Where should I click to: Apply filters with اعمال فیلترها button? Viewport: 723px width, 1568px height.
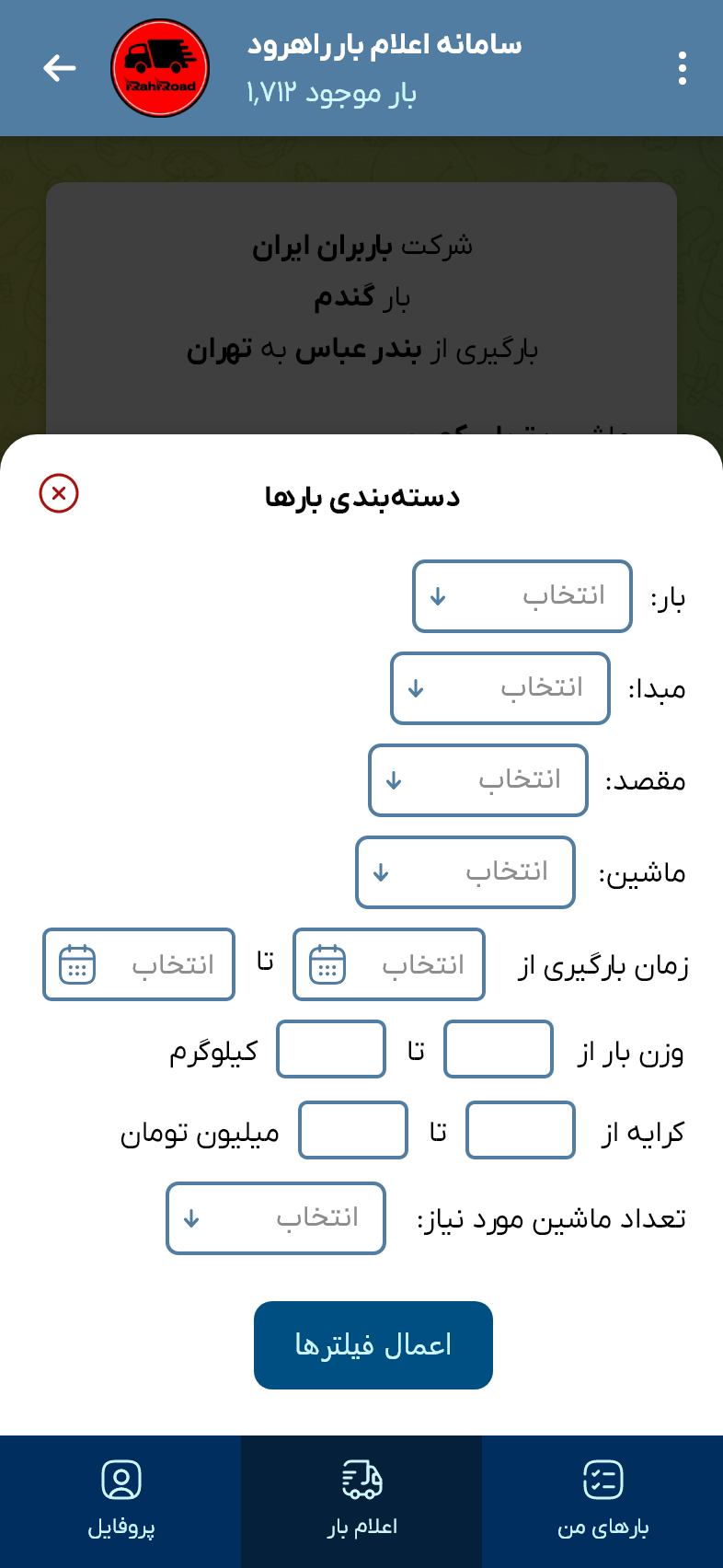373,1345
